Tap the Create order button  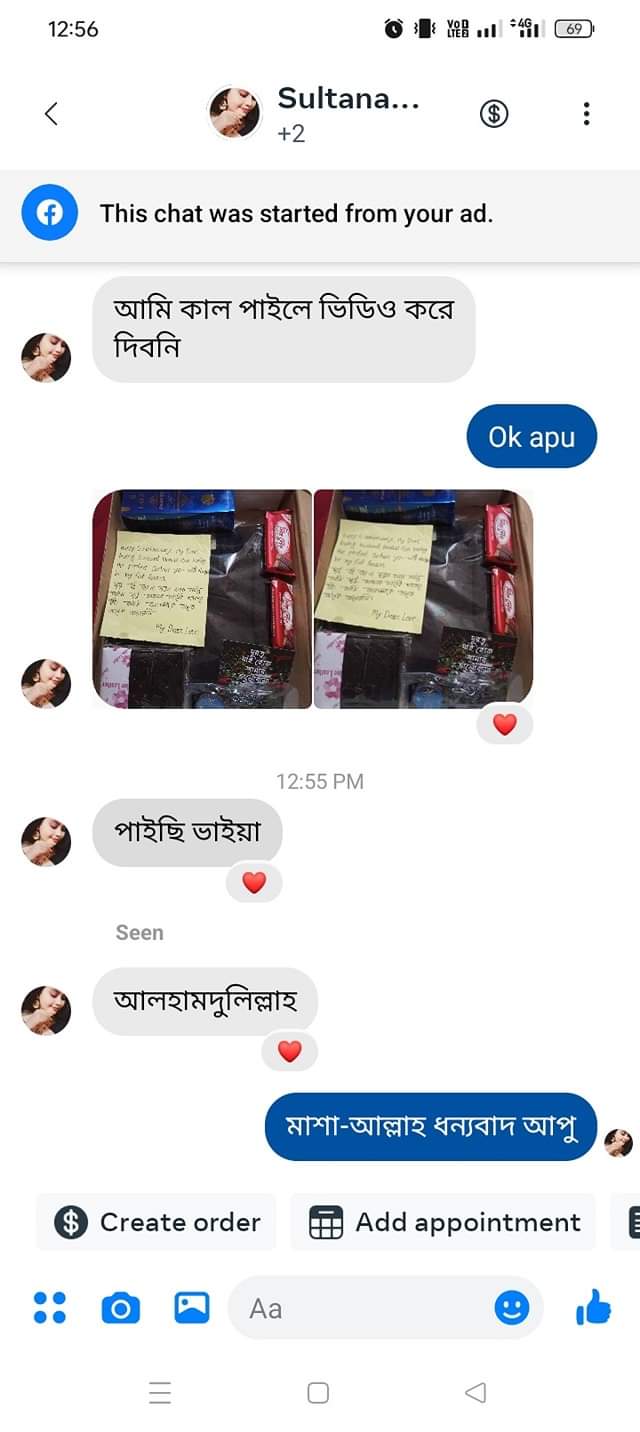coord(157,1222)
